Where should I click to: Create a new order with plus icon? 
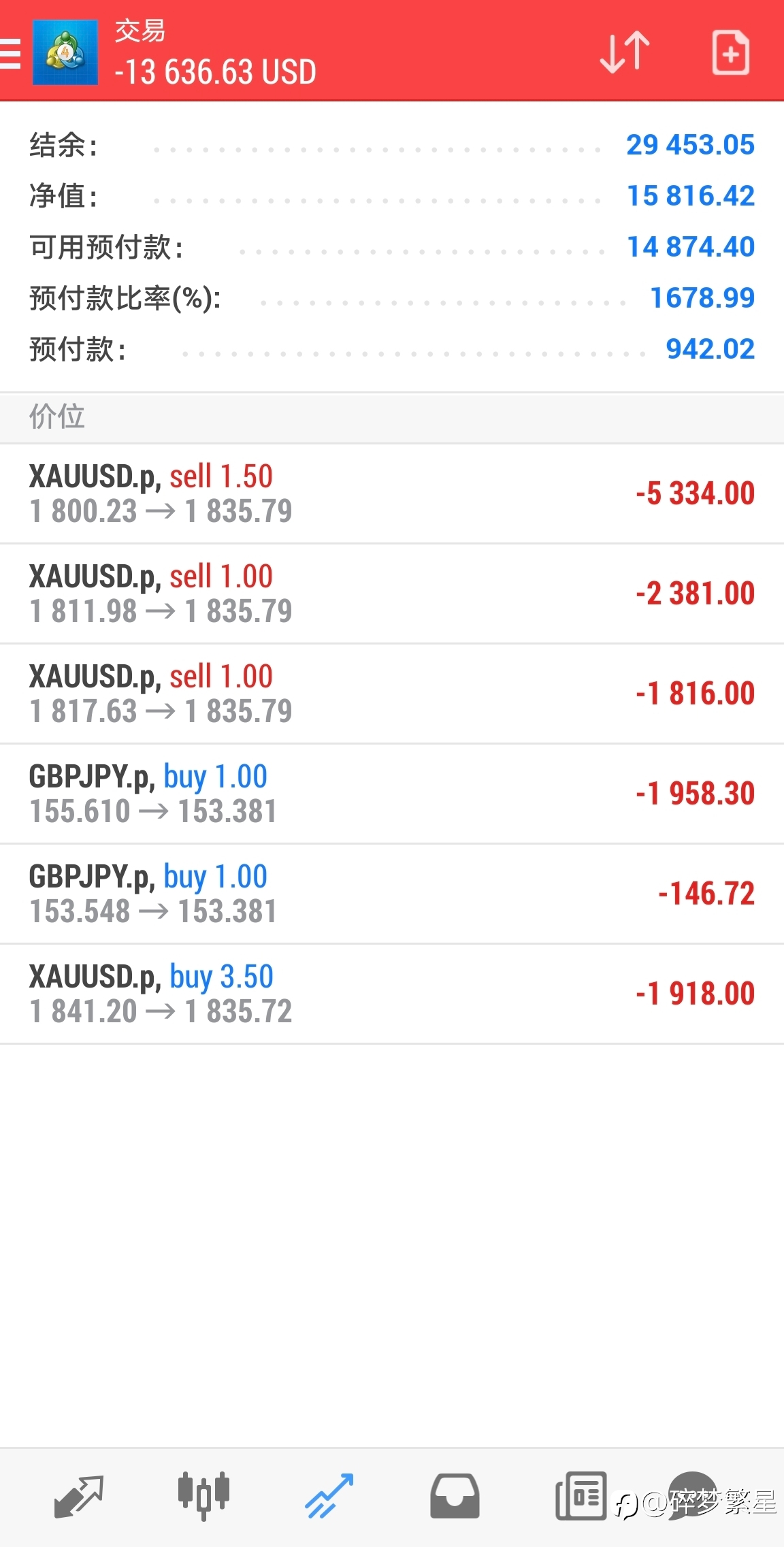click(731, 52)
